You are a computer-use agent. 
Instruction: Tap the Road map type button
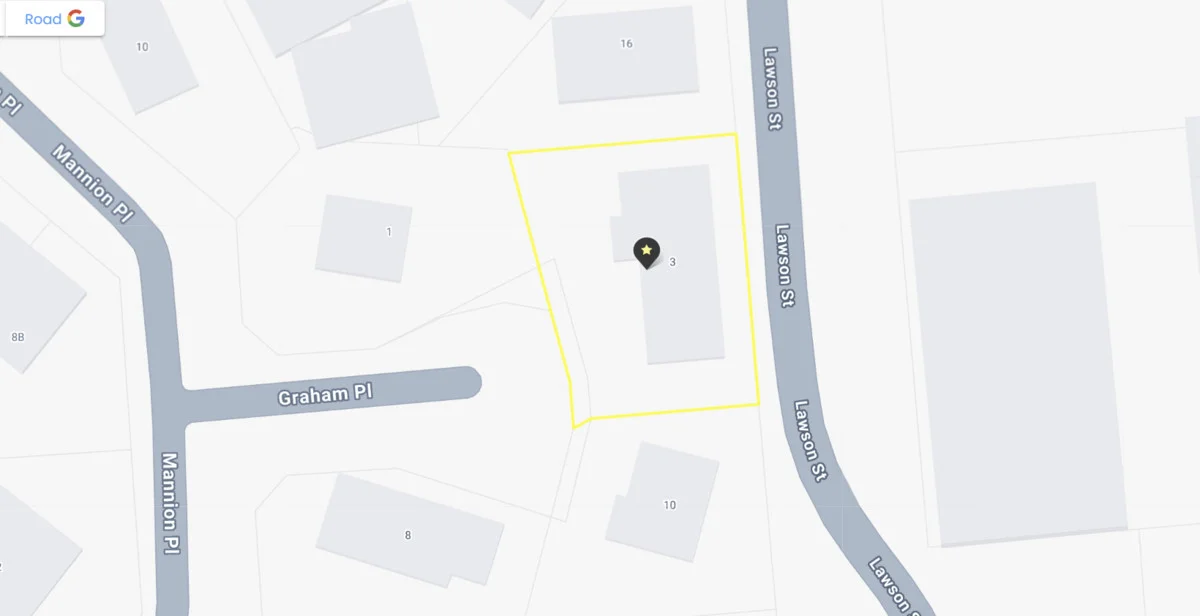tap(52, 19)
